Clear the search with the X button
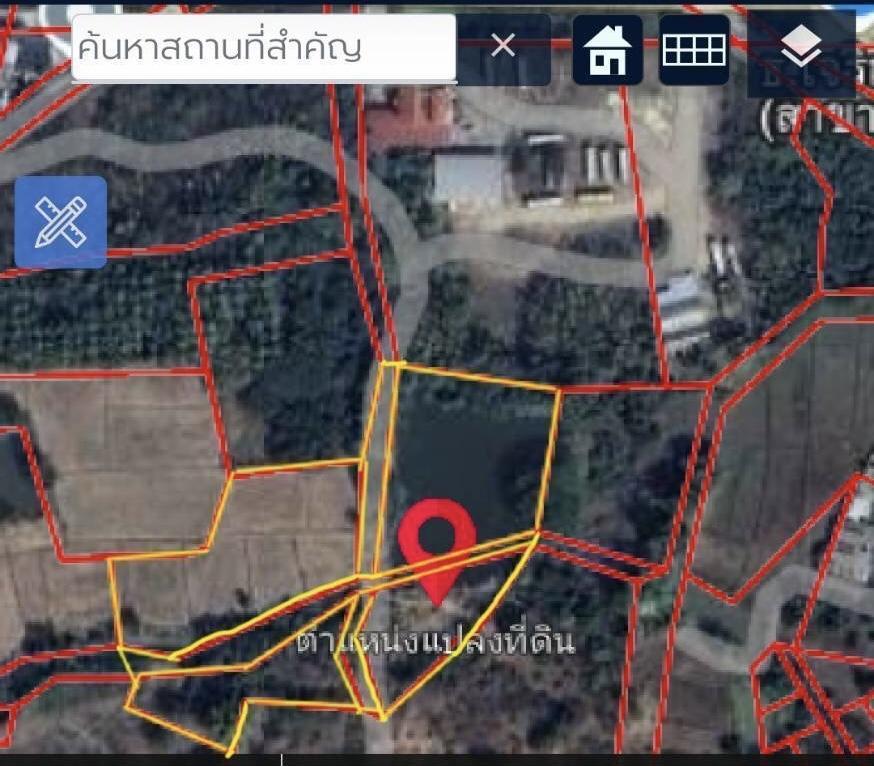Viewport: 874px width, 766px height. coord(503,46)
